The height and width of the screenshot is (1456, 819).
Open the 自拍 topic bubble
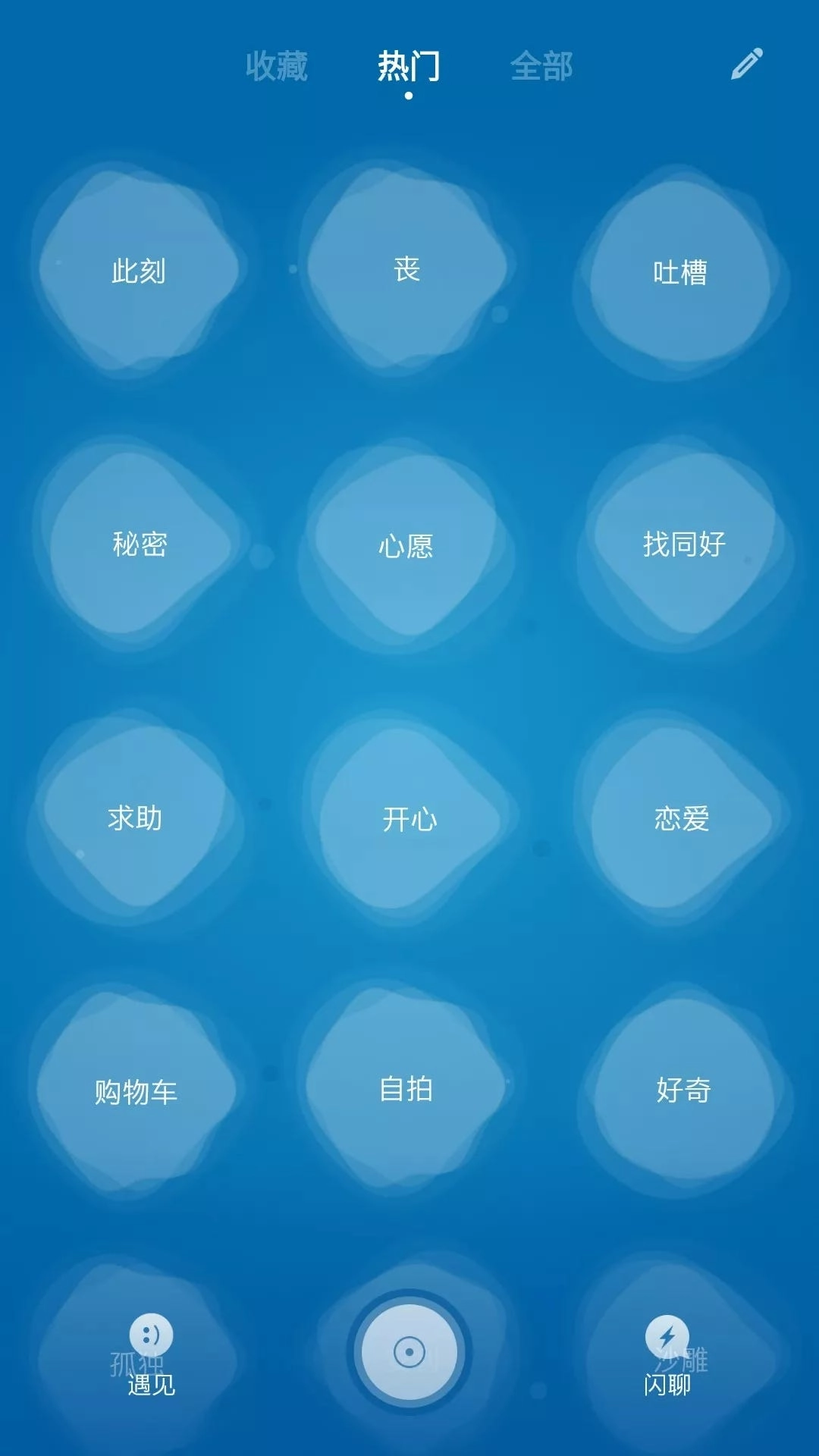point(406,1089)
